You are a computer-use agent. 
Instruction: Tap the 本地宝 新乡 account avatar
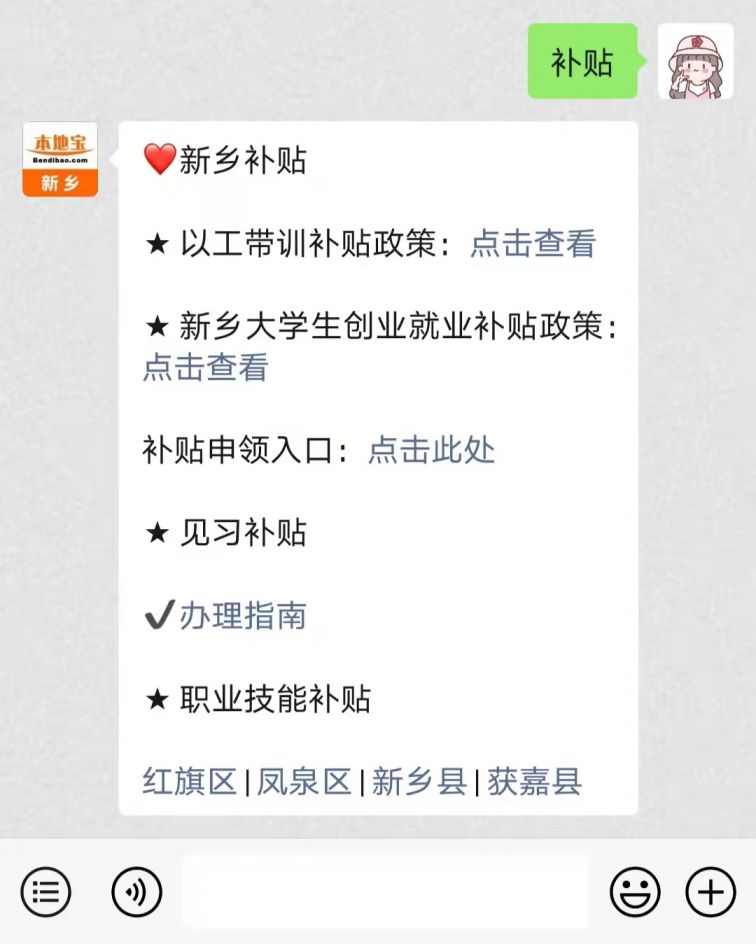pos(60,159)
